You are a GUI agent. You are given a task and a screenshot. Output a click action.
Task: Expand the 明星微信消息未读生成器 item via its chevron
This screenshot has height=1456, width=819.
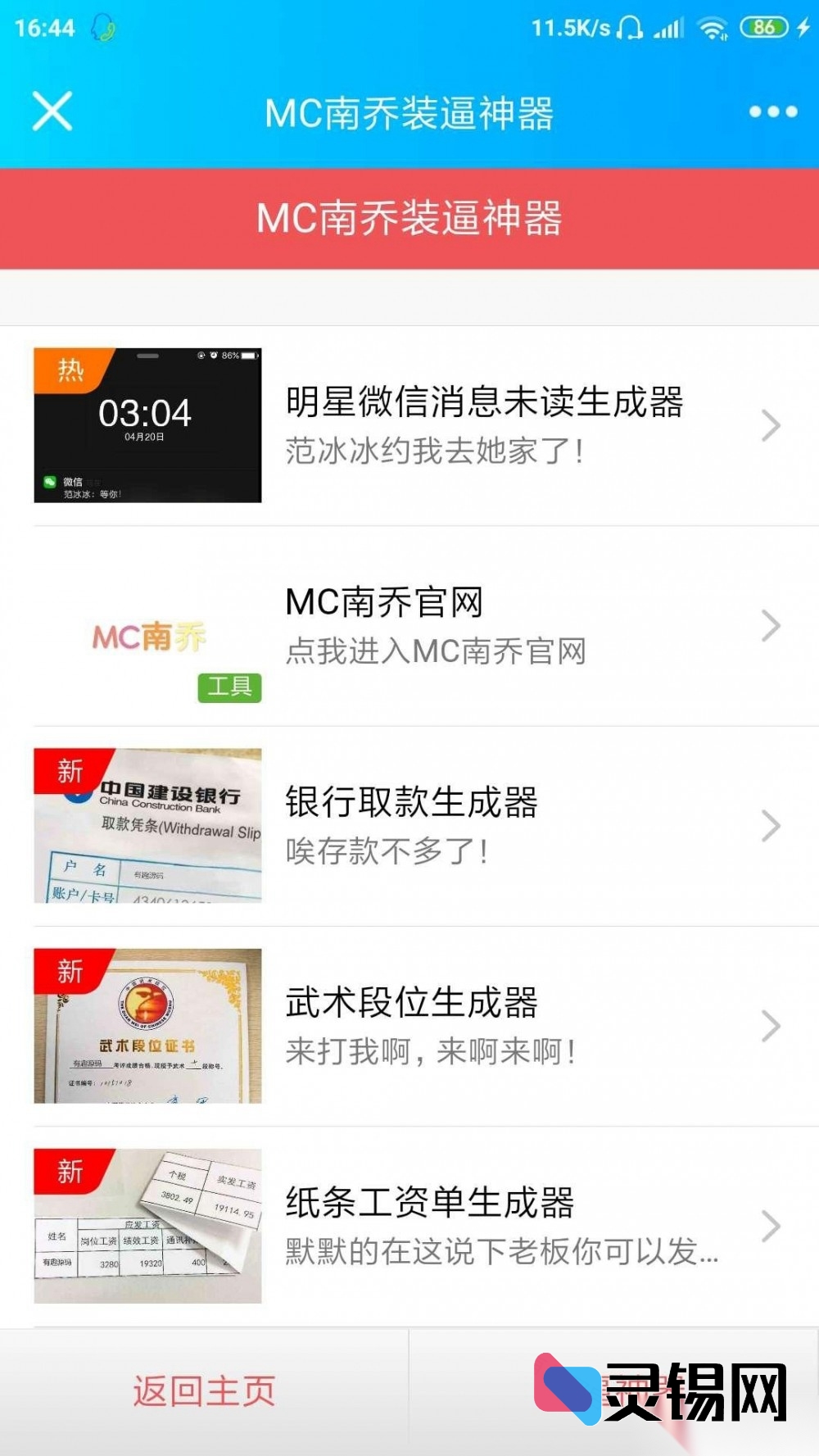(768, 424)
